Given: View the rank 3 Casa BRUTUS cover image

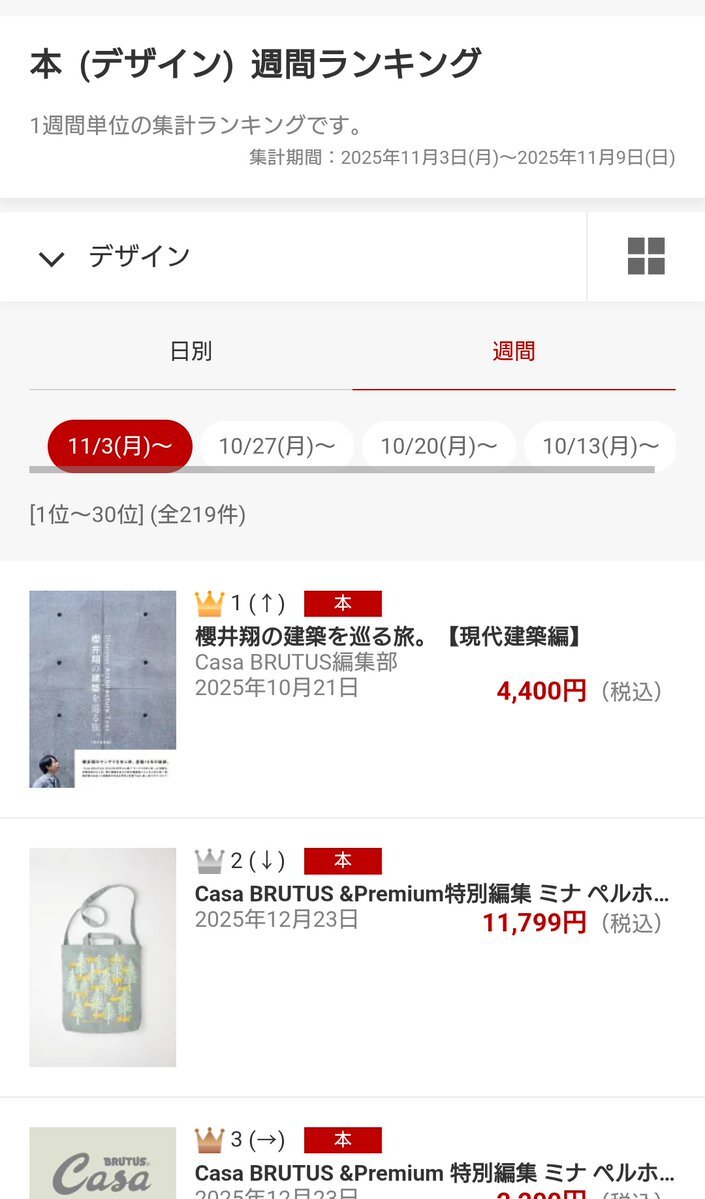Looking at the screenshot, I should pyautogui.click(x=103, y=1164).
